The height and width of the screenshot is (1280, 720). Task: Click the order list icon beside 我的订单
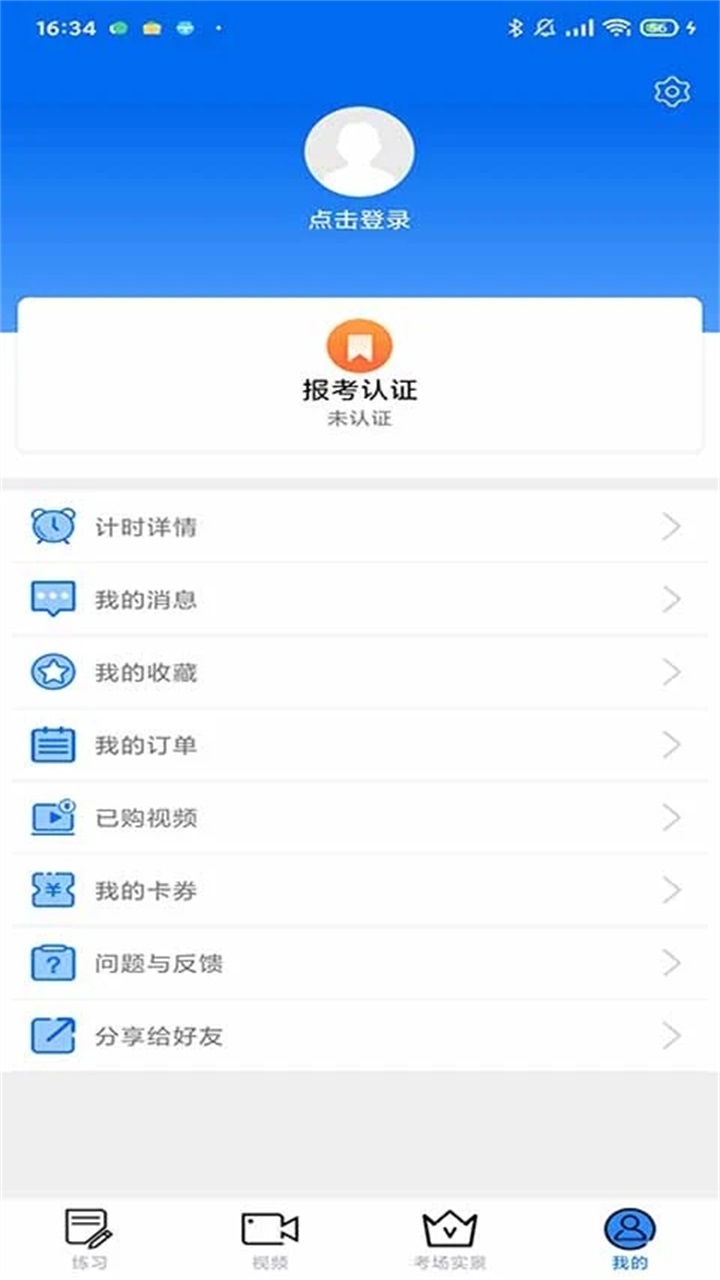54,744
